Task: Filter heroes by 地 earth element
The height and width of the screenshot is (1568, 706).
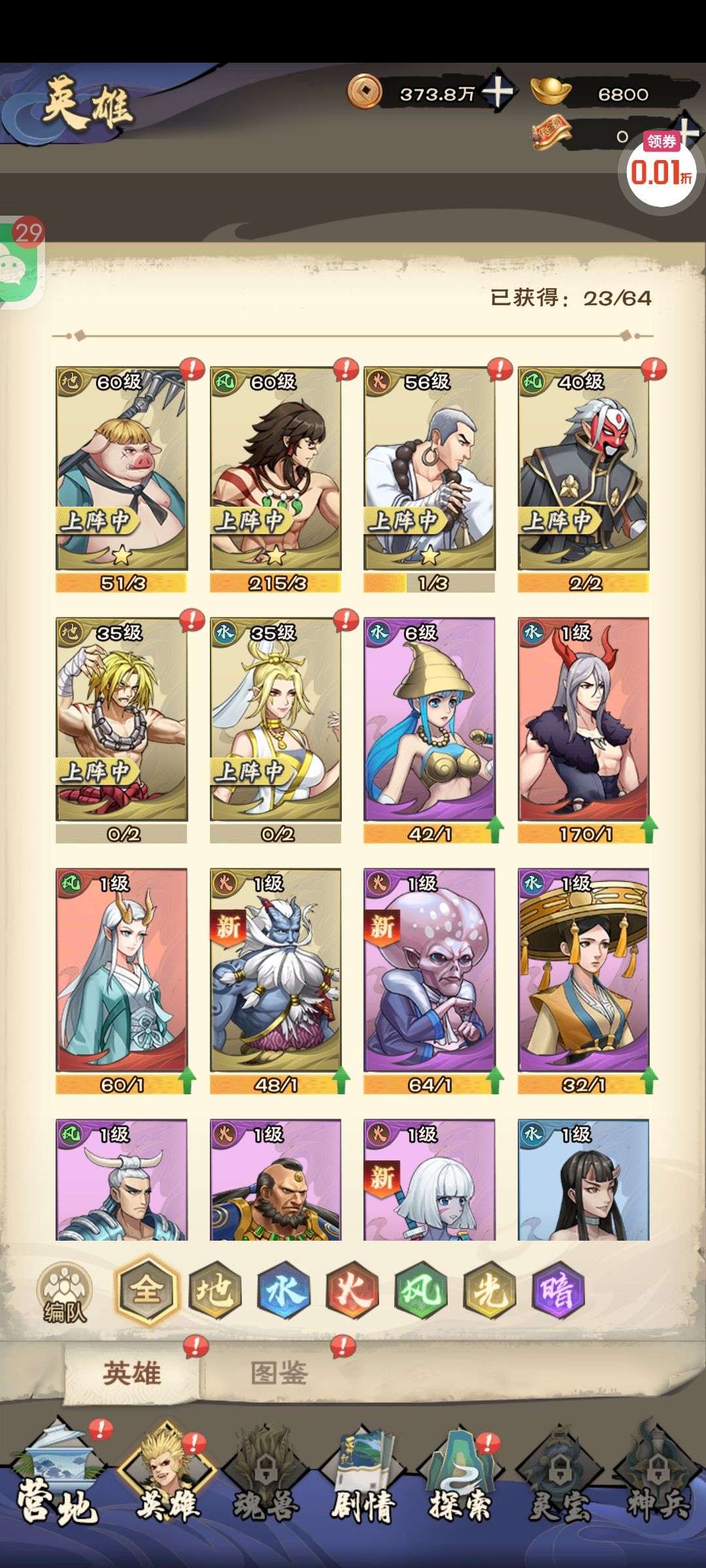Action: point(214,1291)
